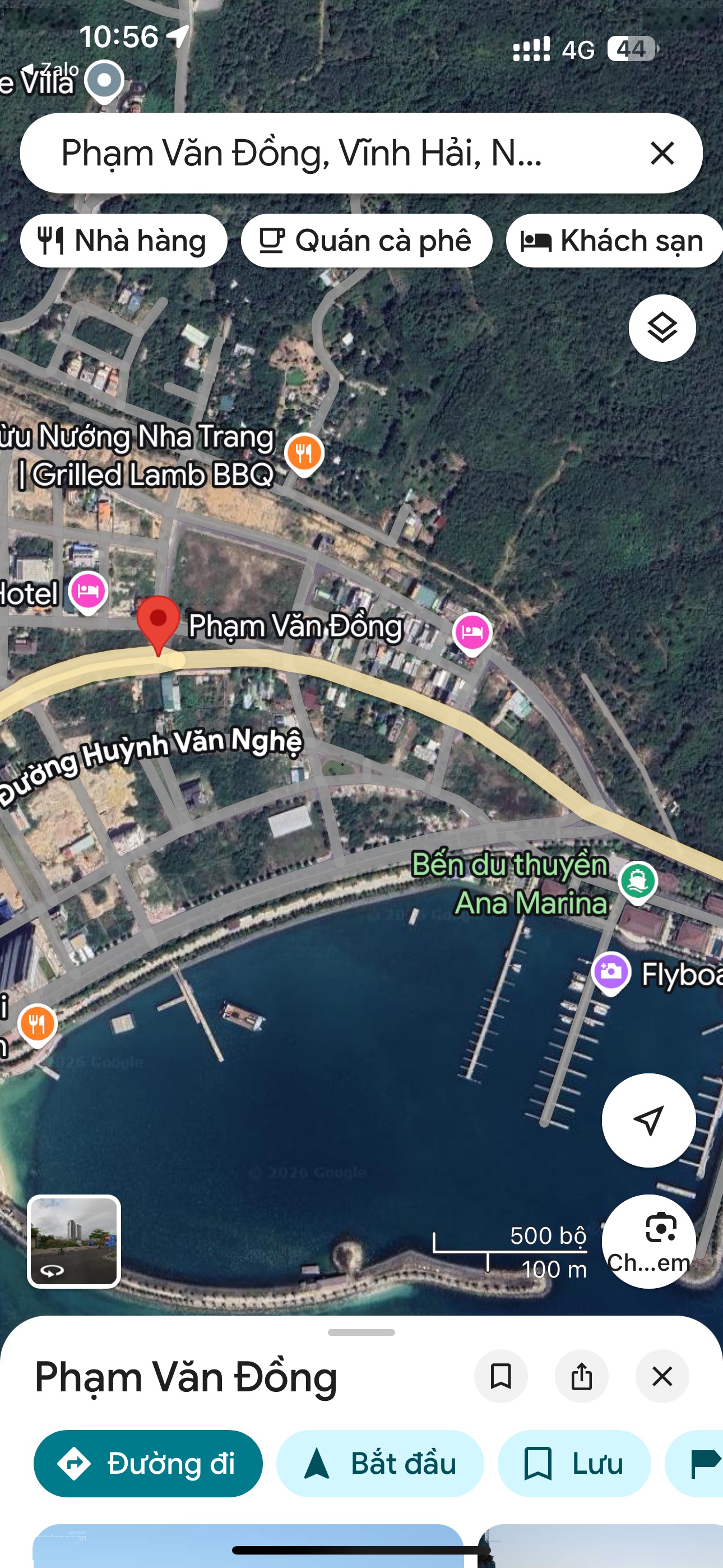Screen dimensions: 723x1568
Task: Center map on my current location
Action: point(648,1120)
